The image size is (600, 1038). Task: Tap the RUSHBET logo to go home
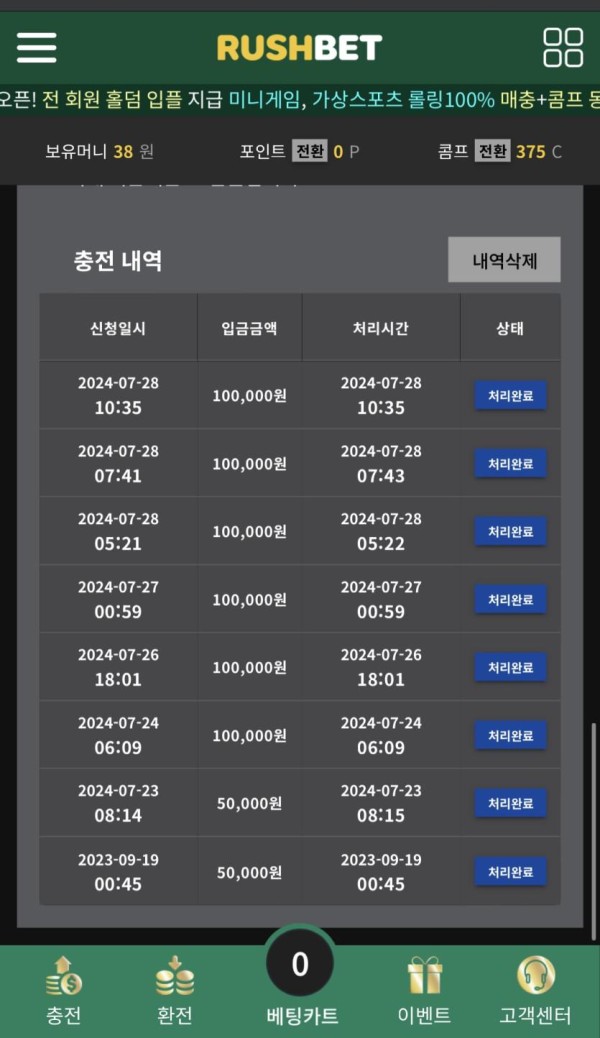point(299,47)
